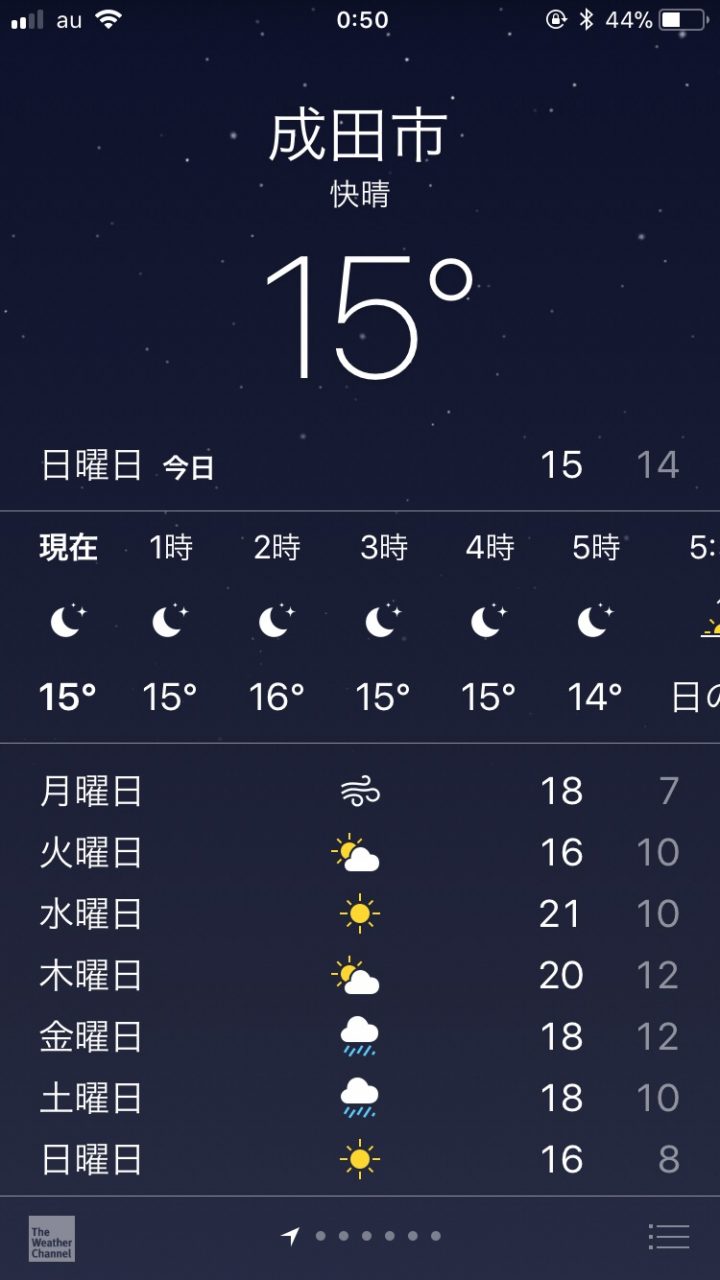
Task: Open the city list menu icon
Action: (669, 1237)
